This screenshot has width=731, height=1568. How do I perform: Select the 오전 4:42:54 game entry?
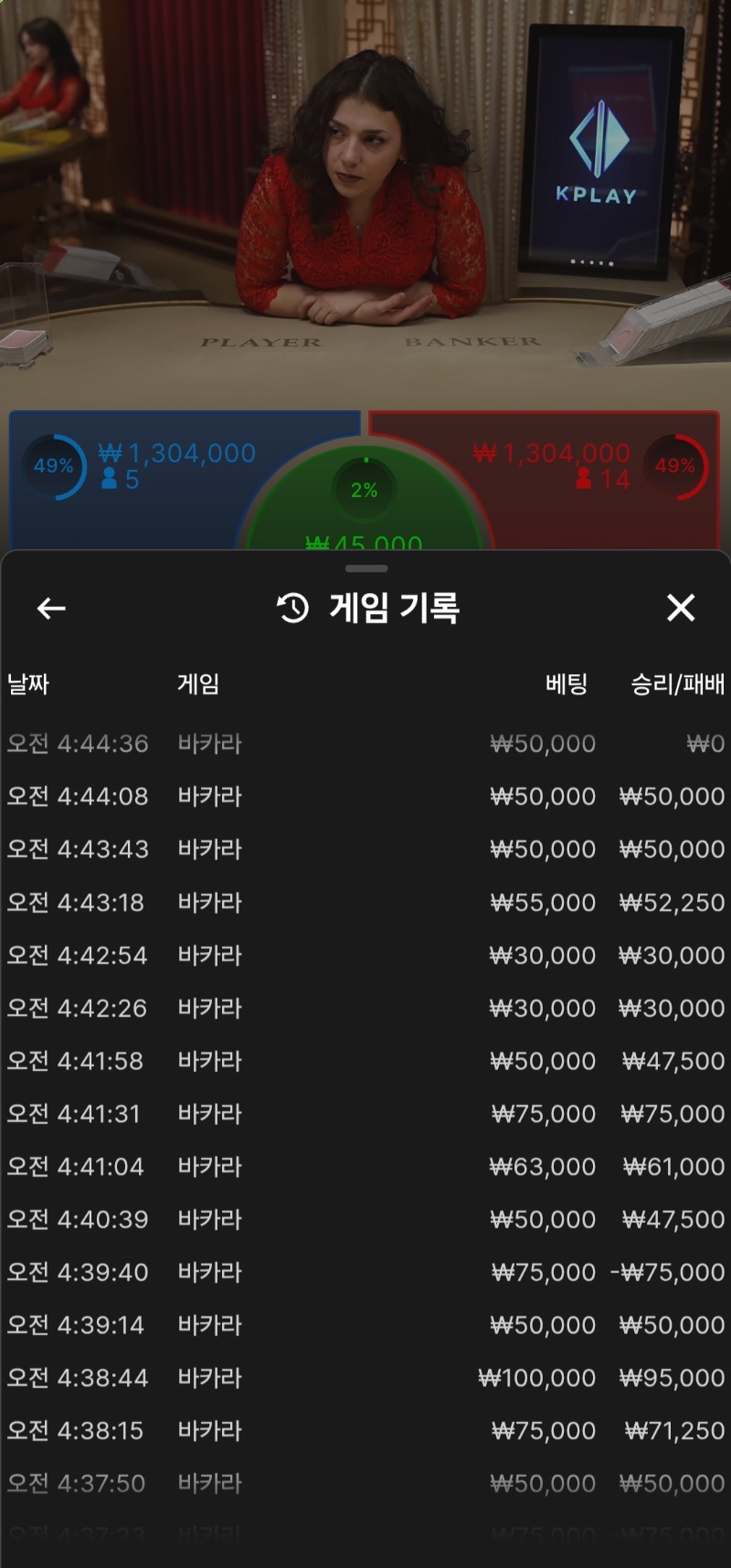coord(365,956)
